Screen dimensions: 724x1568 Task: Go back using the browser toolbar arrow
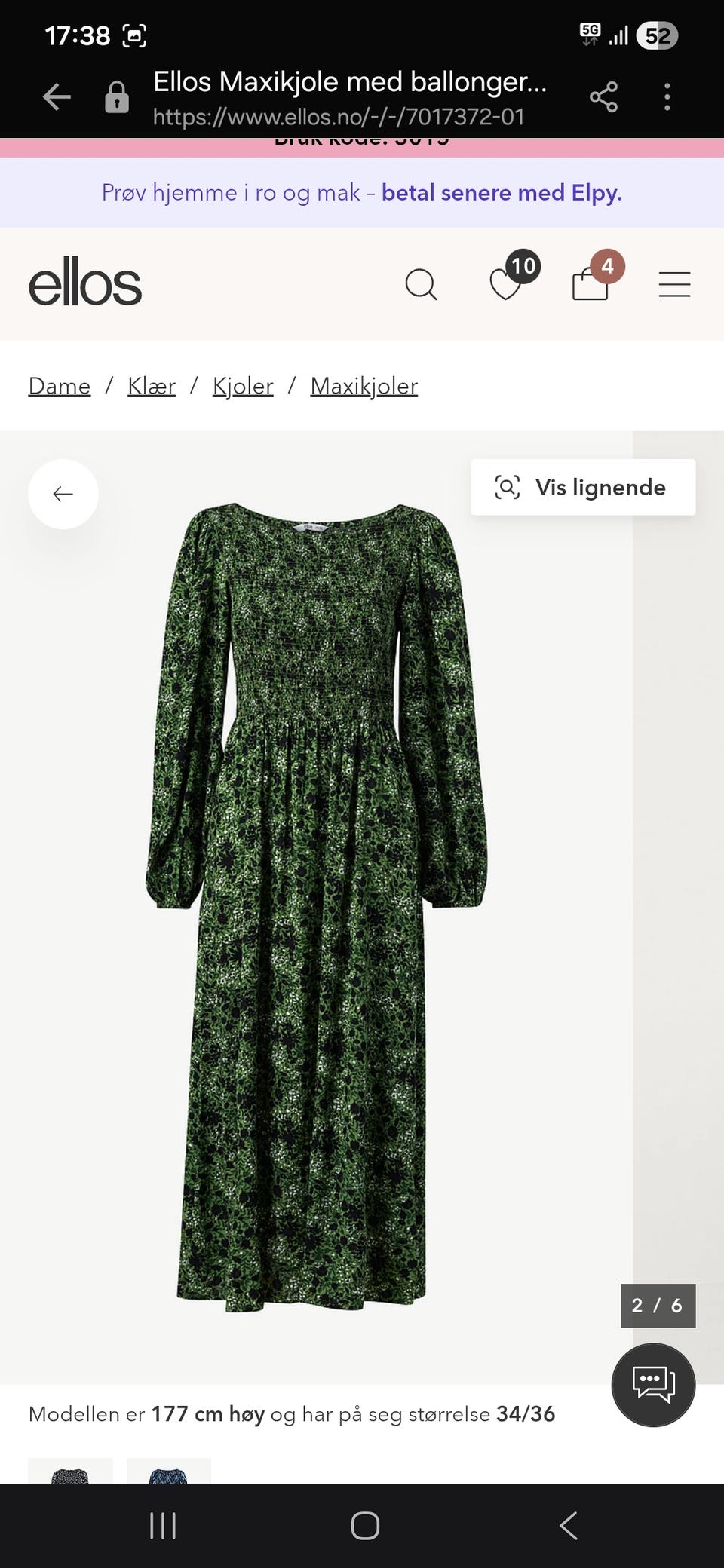pyautogui.click(x=57, y=97)
